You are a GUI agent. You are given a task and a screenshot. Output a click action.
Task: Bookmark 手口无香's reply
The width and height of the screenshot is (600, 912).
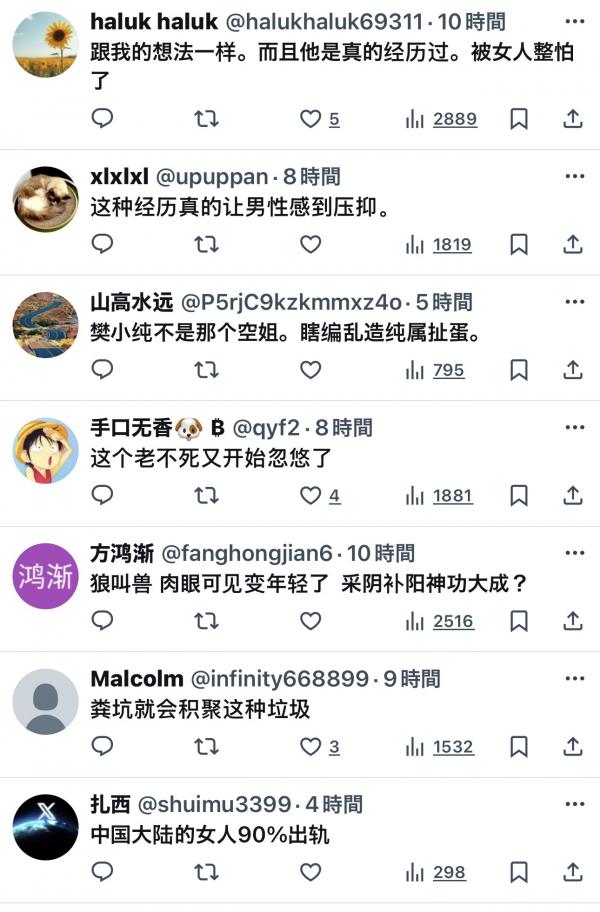519,495
